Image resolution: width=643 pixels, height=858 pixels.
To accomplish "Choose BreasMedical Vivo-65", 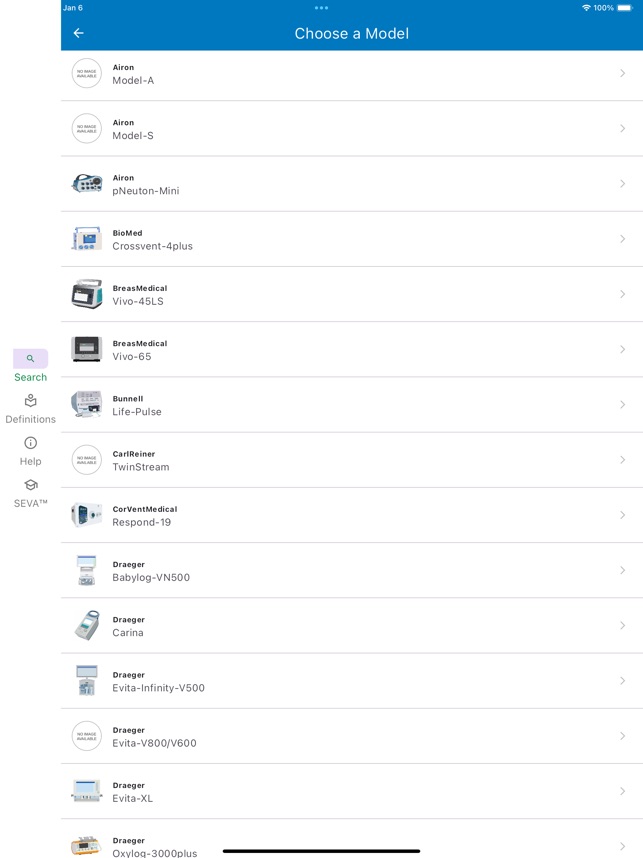I will [351, 350].
